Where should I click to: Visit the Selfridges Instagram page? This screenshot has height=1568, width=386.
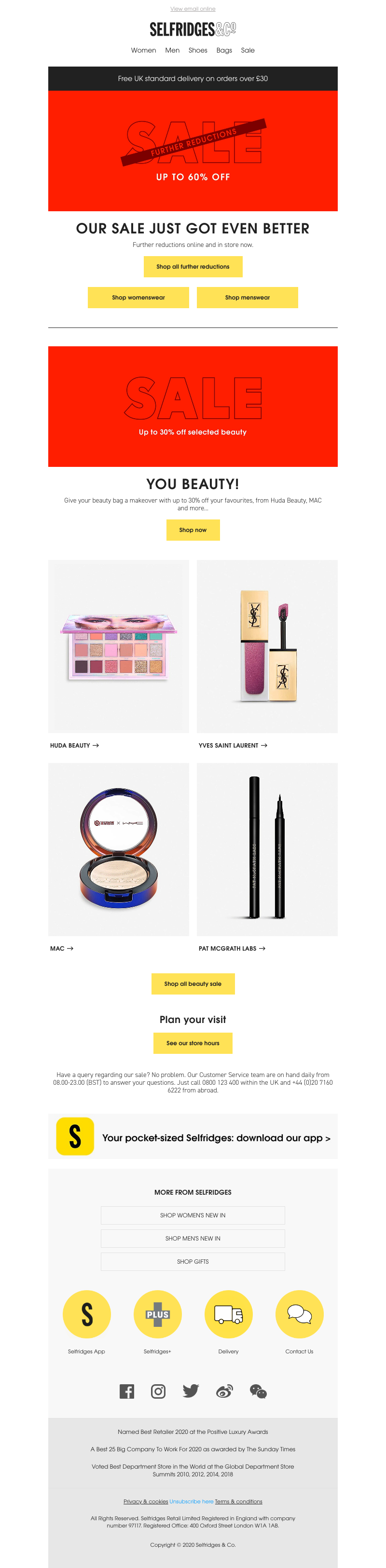(158, 1391)
